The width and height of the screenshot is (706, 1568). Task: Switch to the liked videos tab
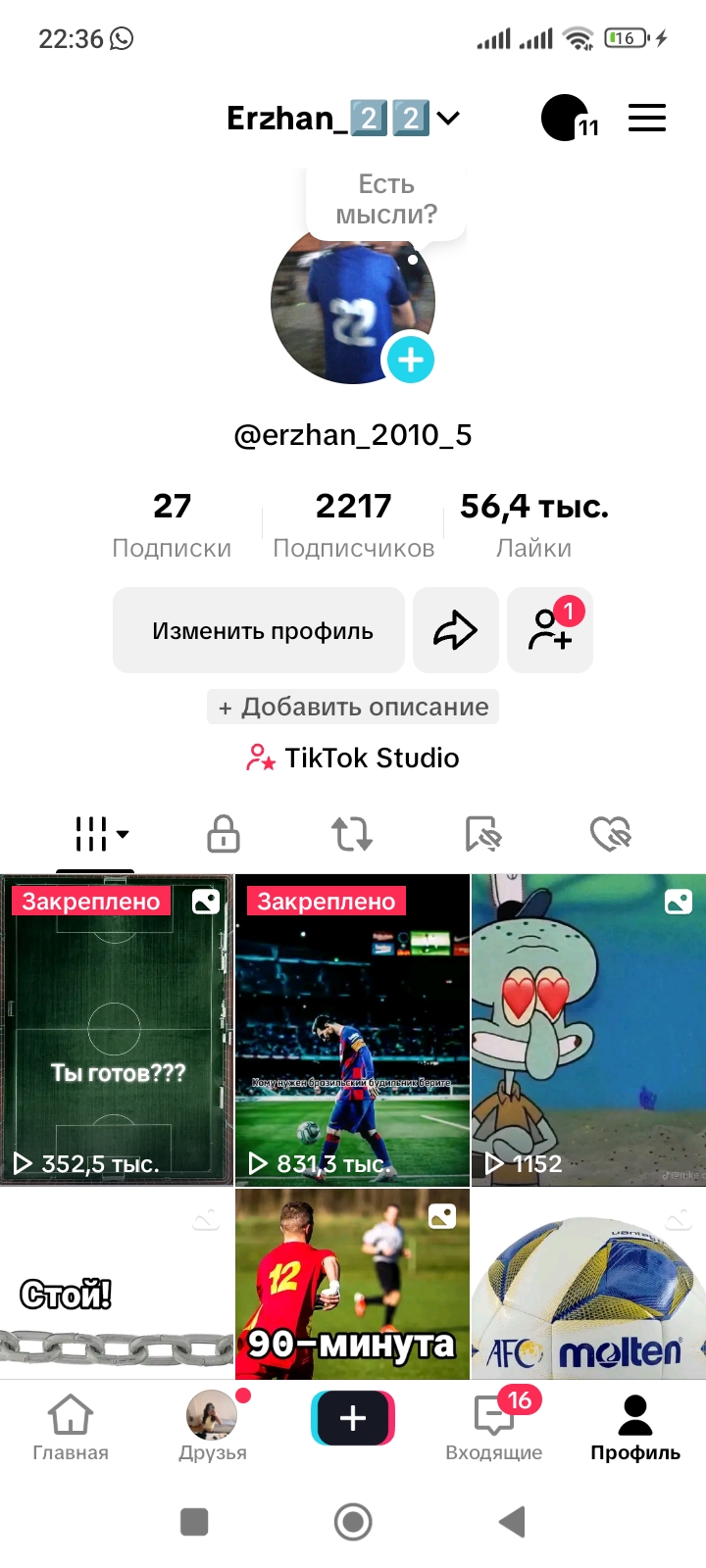click(610, 834)
